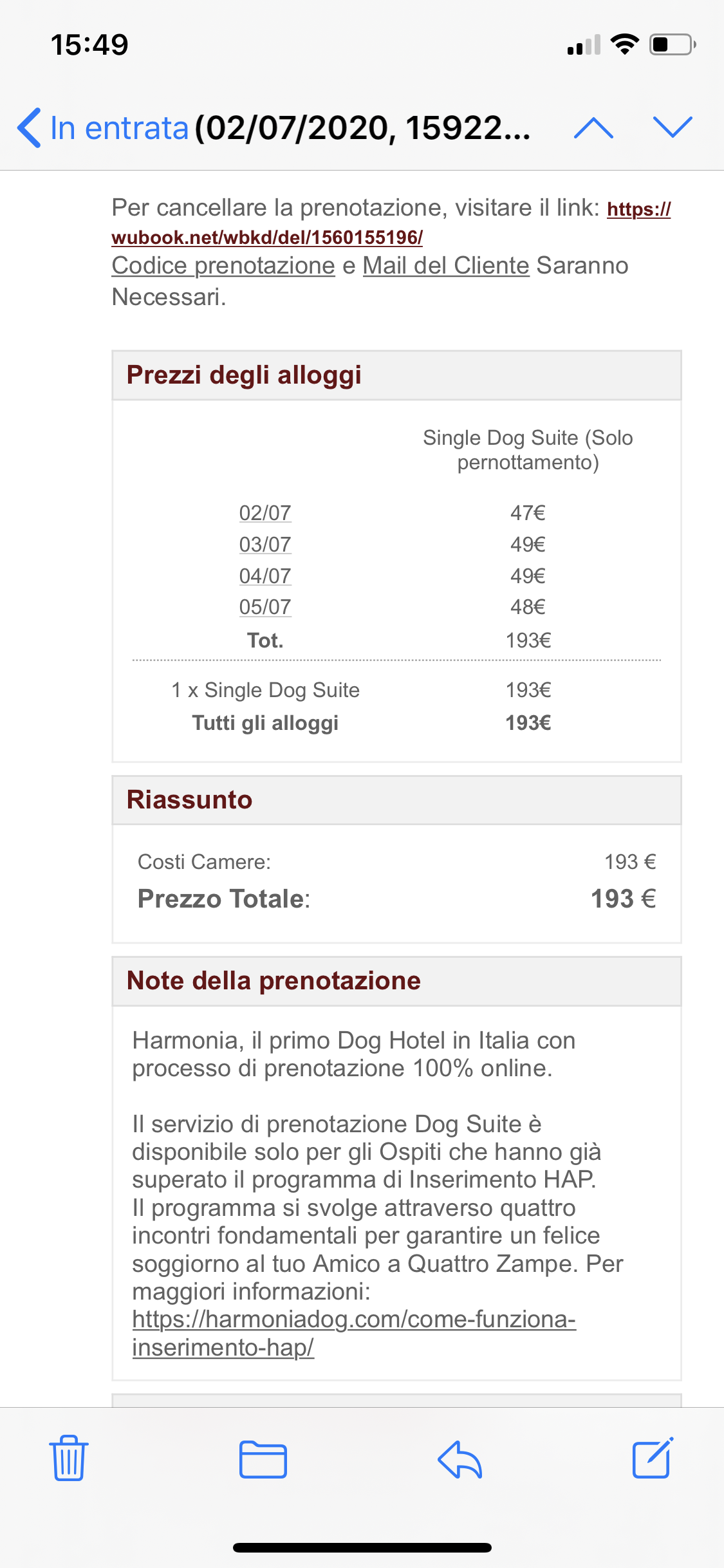Reply to this email
724x1568 pixels.
tap(459, 1459)
